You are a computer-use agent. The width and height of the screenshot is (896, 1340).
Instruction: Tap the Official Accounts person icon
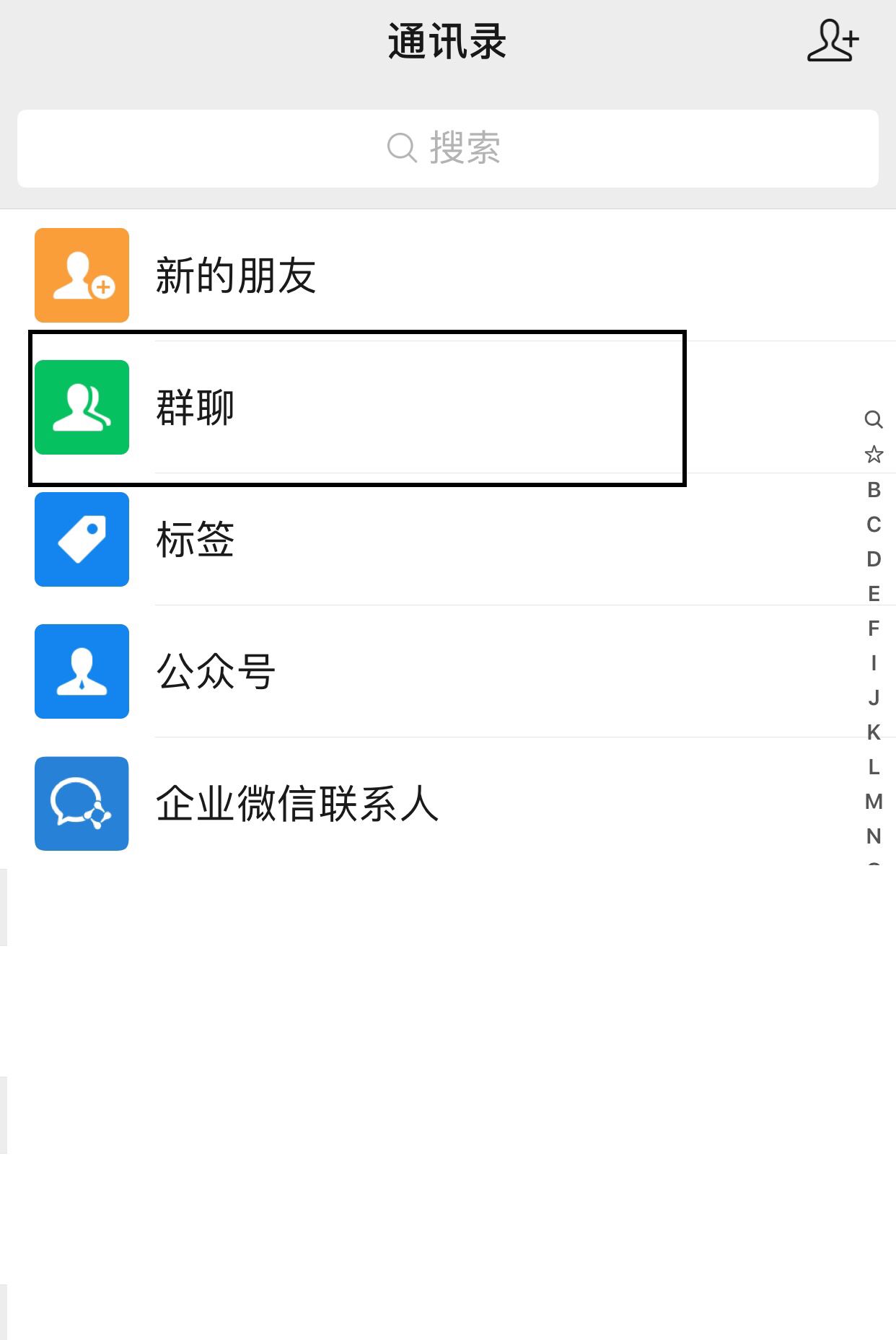[82, 671]
